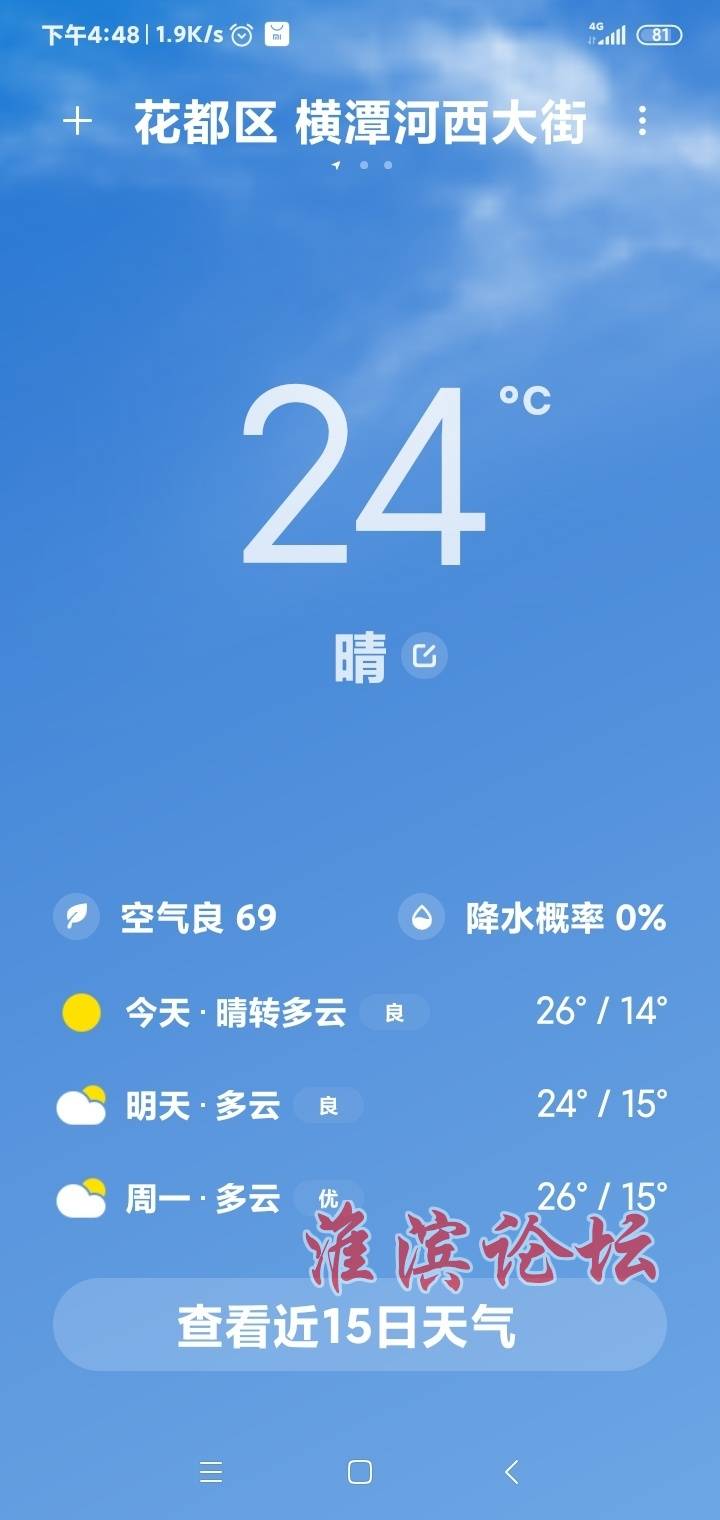Add a new city with the plus icon
Image resolution: width=720 pixels, height=1520 pixels.
(77, 122)
